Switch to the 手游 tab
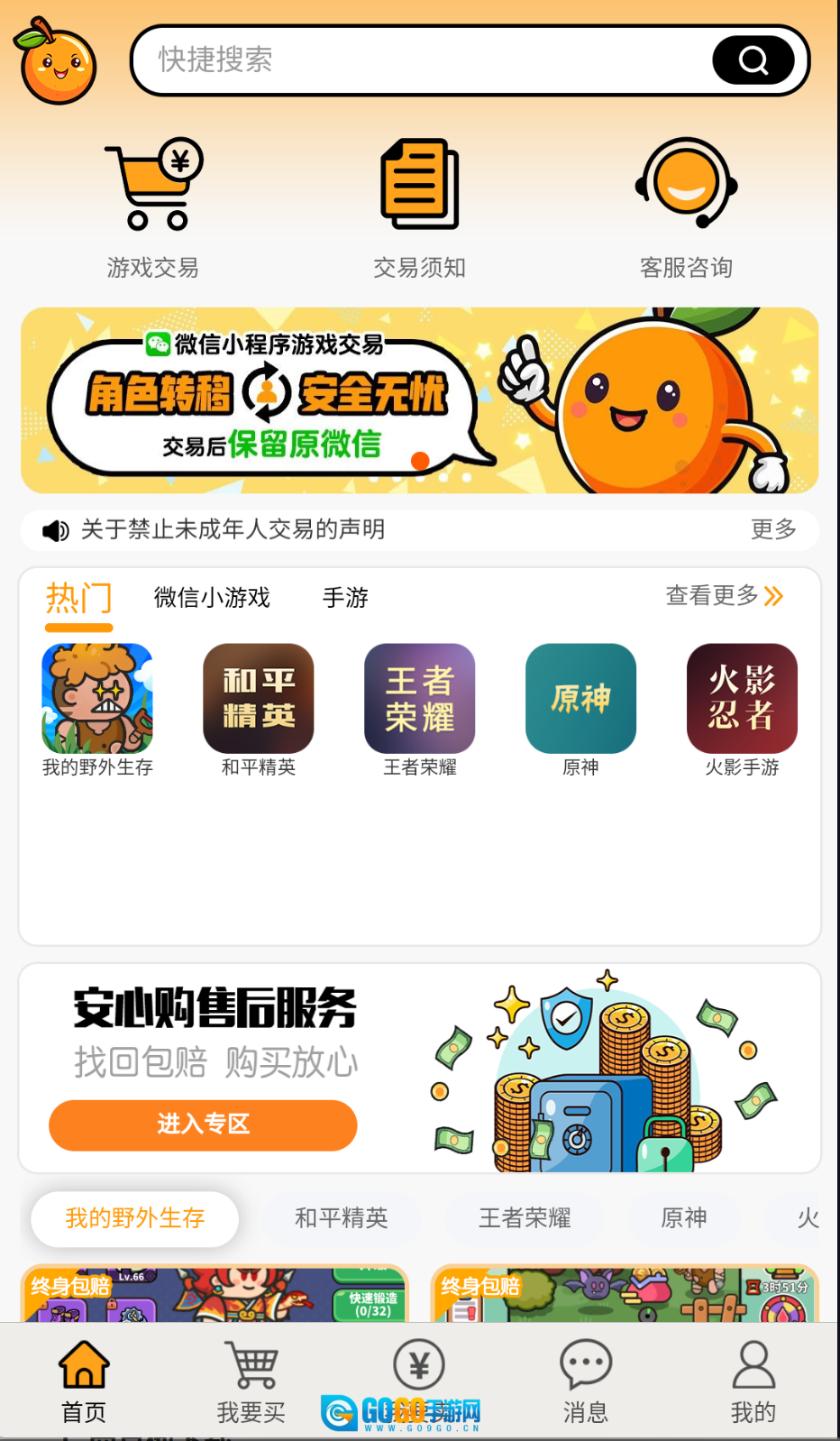840x1441 pixels. pos(345,598)
